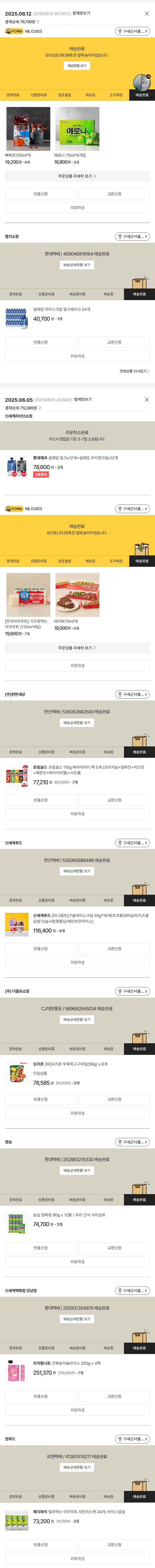The image size is (155, 1568).
Task: Tap 전체상품 다시담기 to re-add all items
Action: 134,371
